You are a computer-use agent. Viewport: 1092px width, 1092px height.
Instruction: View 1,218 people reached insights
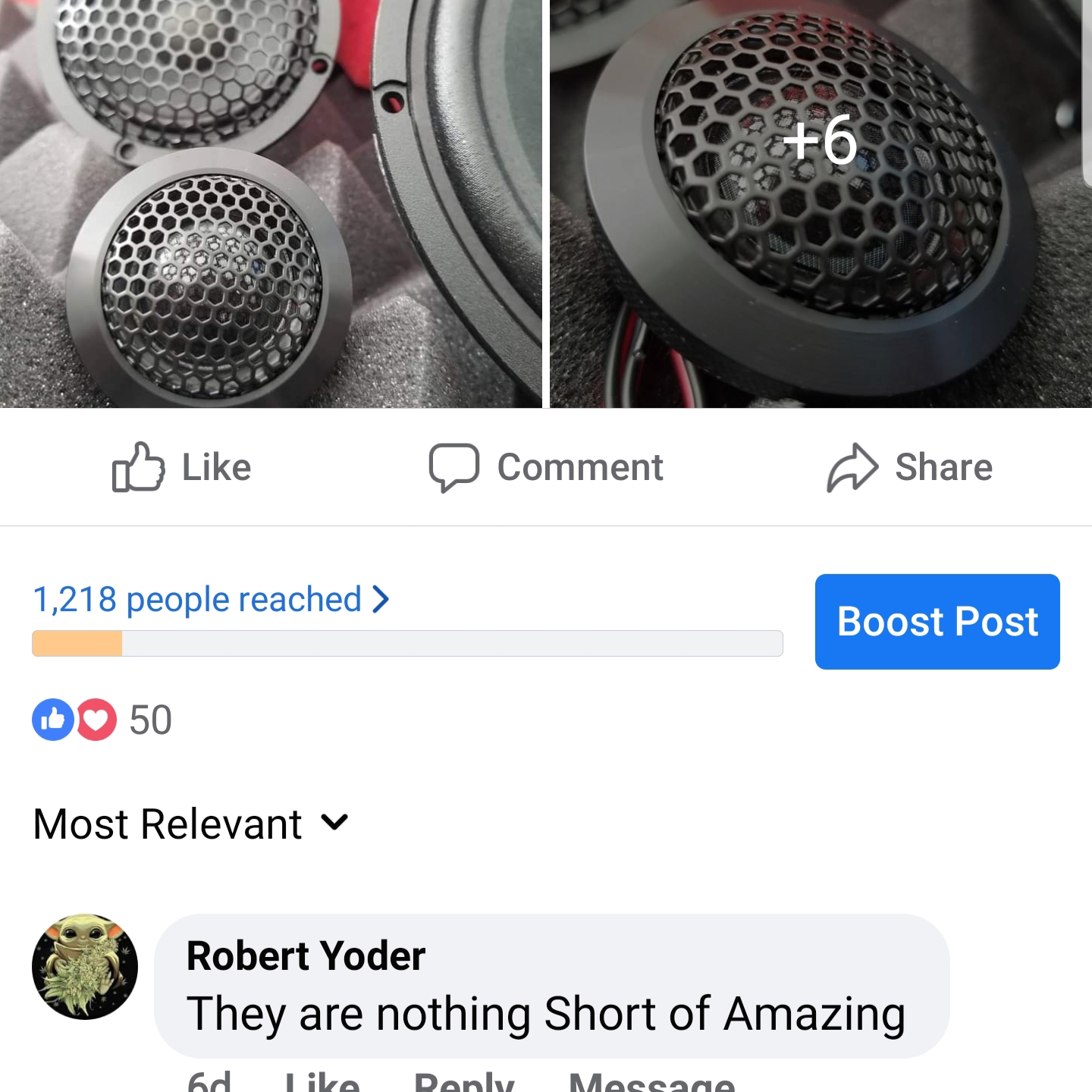click(211, 600)
